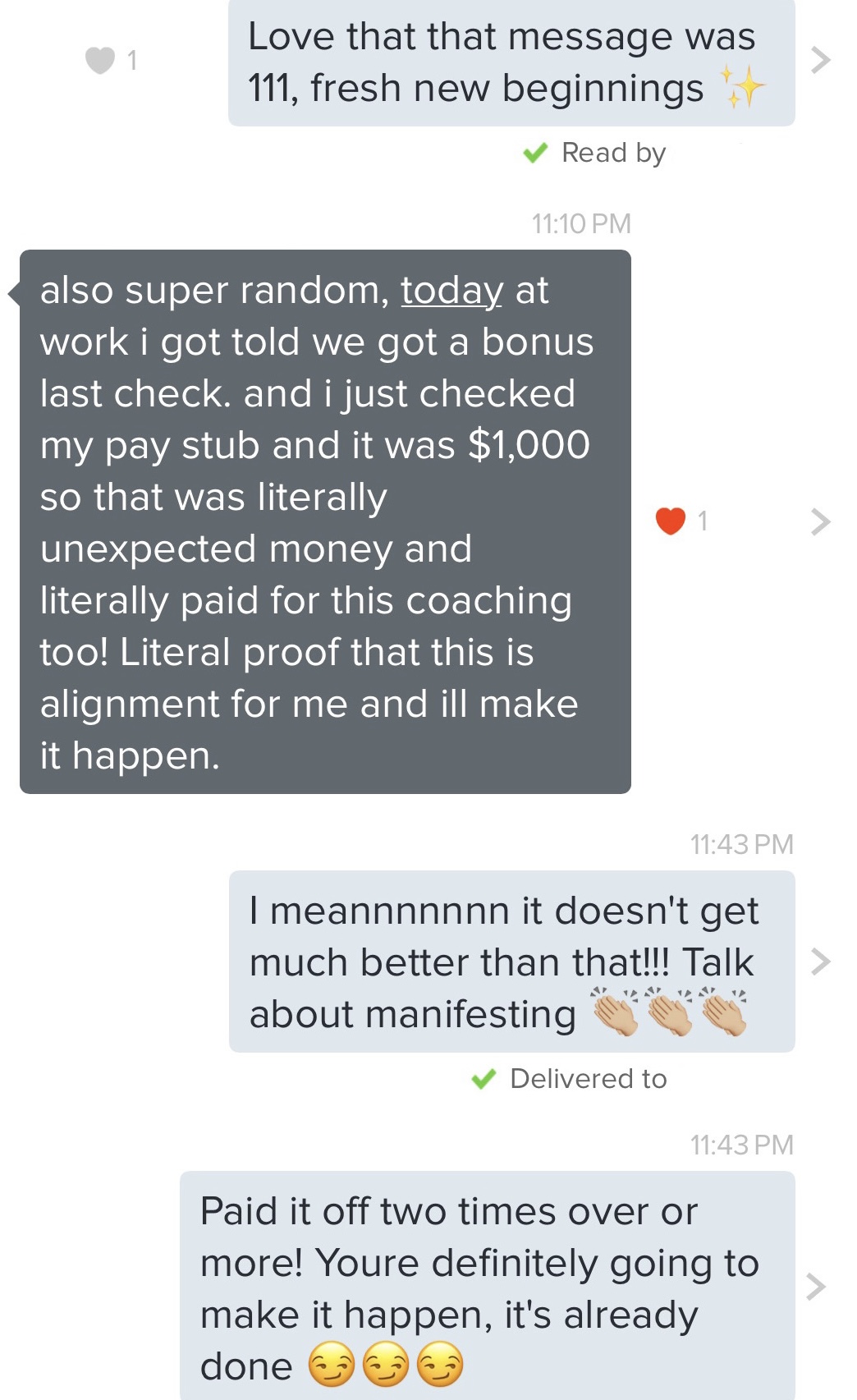This screenshot has width=857, height=1400.
Task: Toggle red heart on the bonus message
Action: tap(671, 521)
